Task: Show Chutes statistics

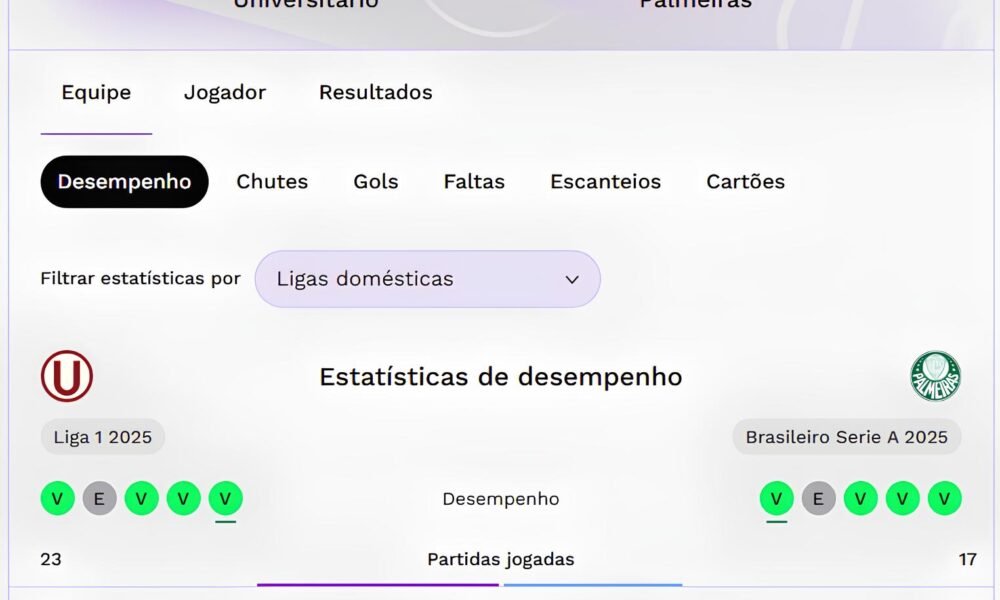Action: (272, 182)
